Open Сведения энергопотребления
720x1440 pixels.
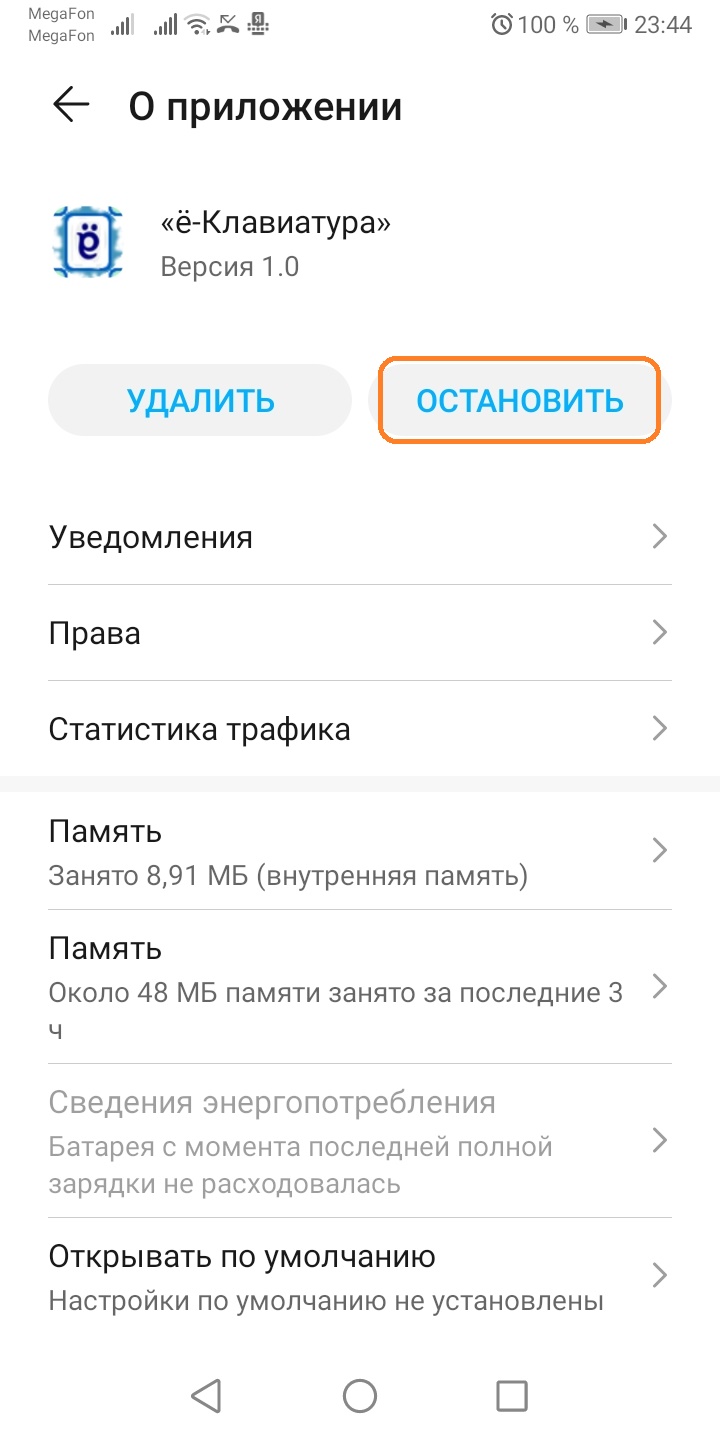(360, 1141)
